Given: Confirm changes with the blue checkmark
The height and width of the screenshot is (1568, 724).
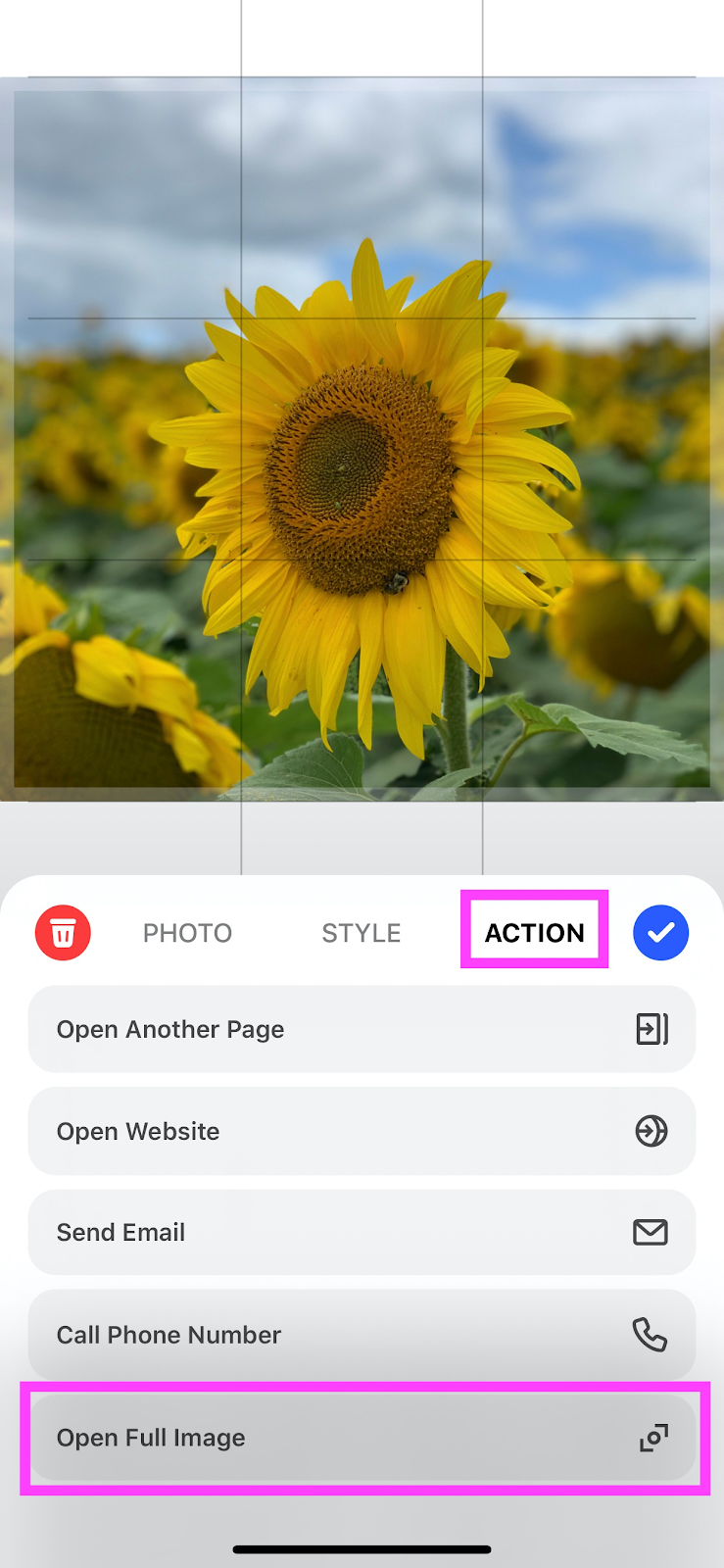Looking at the screenshot, I should click(x=660, y=932).
